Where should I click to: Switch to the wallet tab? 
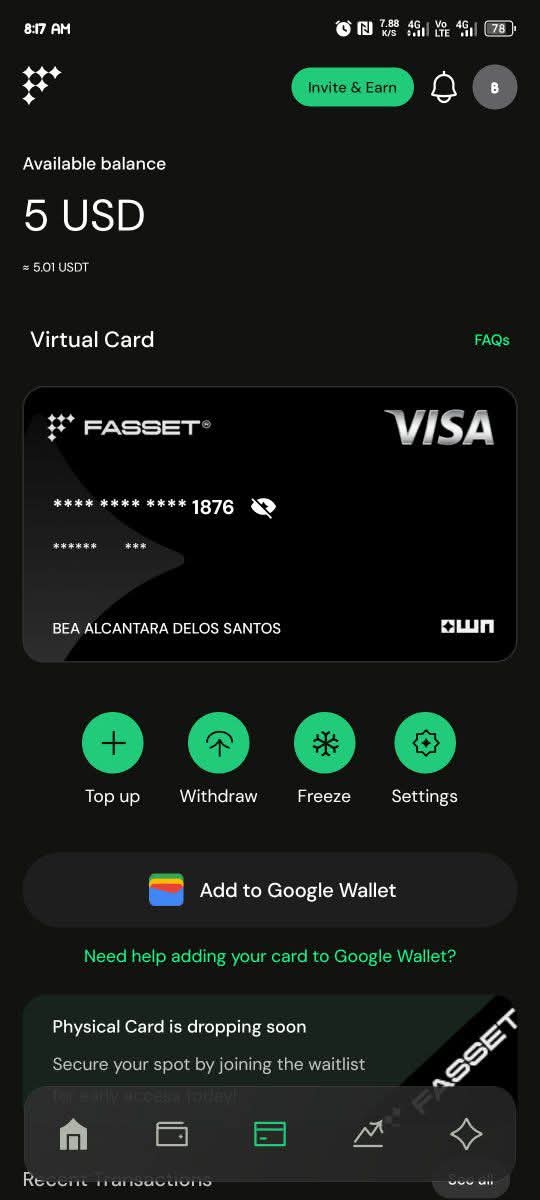click(172, 1134)
